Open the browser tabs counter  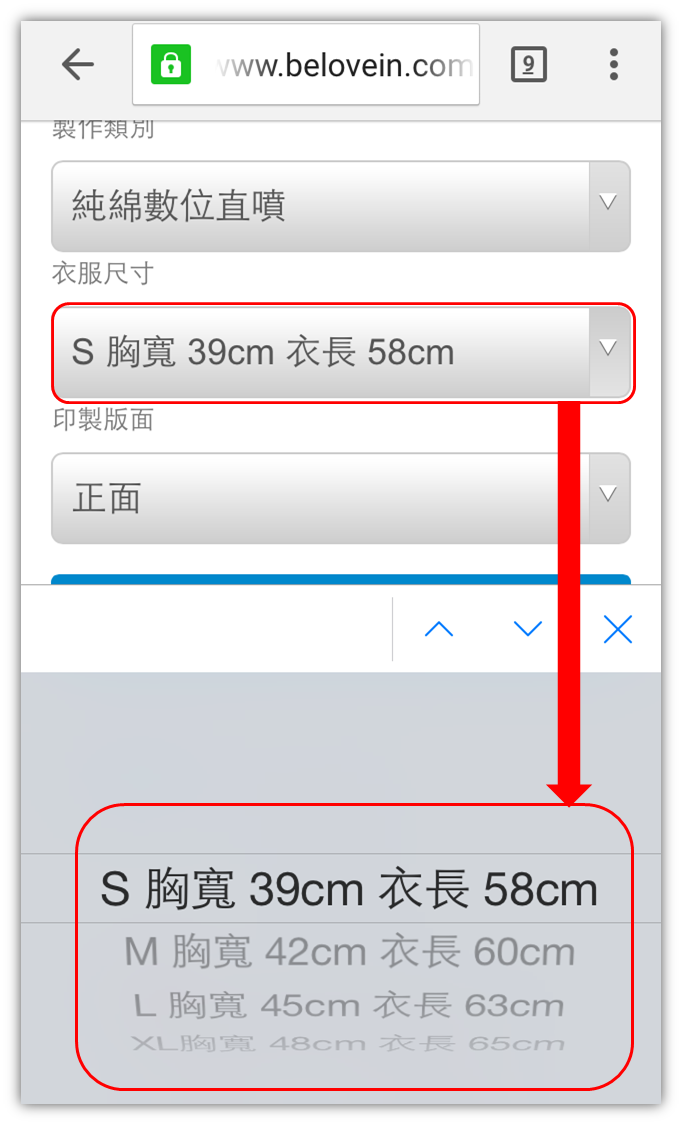coord(529,65)
